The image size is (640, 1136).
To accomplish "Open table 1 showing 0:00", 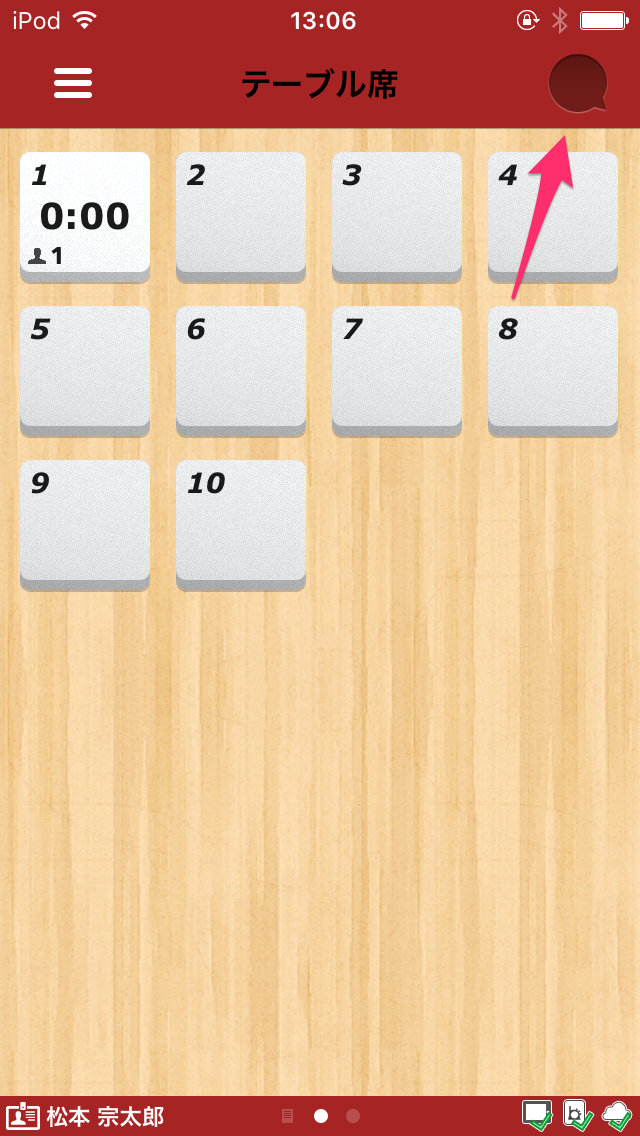I will pyautogui.click(x=85, y=217).
